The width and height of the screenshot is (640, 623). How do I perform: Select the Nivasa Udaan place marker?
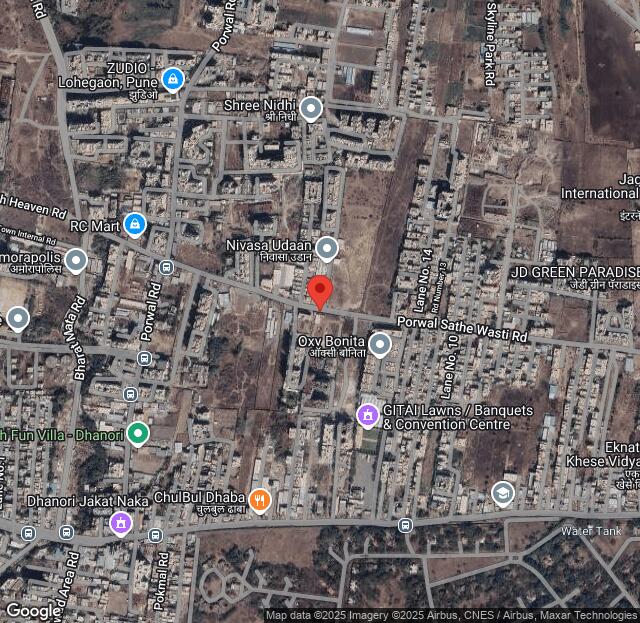pos(326,248)
